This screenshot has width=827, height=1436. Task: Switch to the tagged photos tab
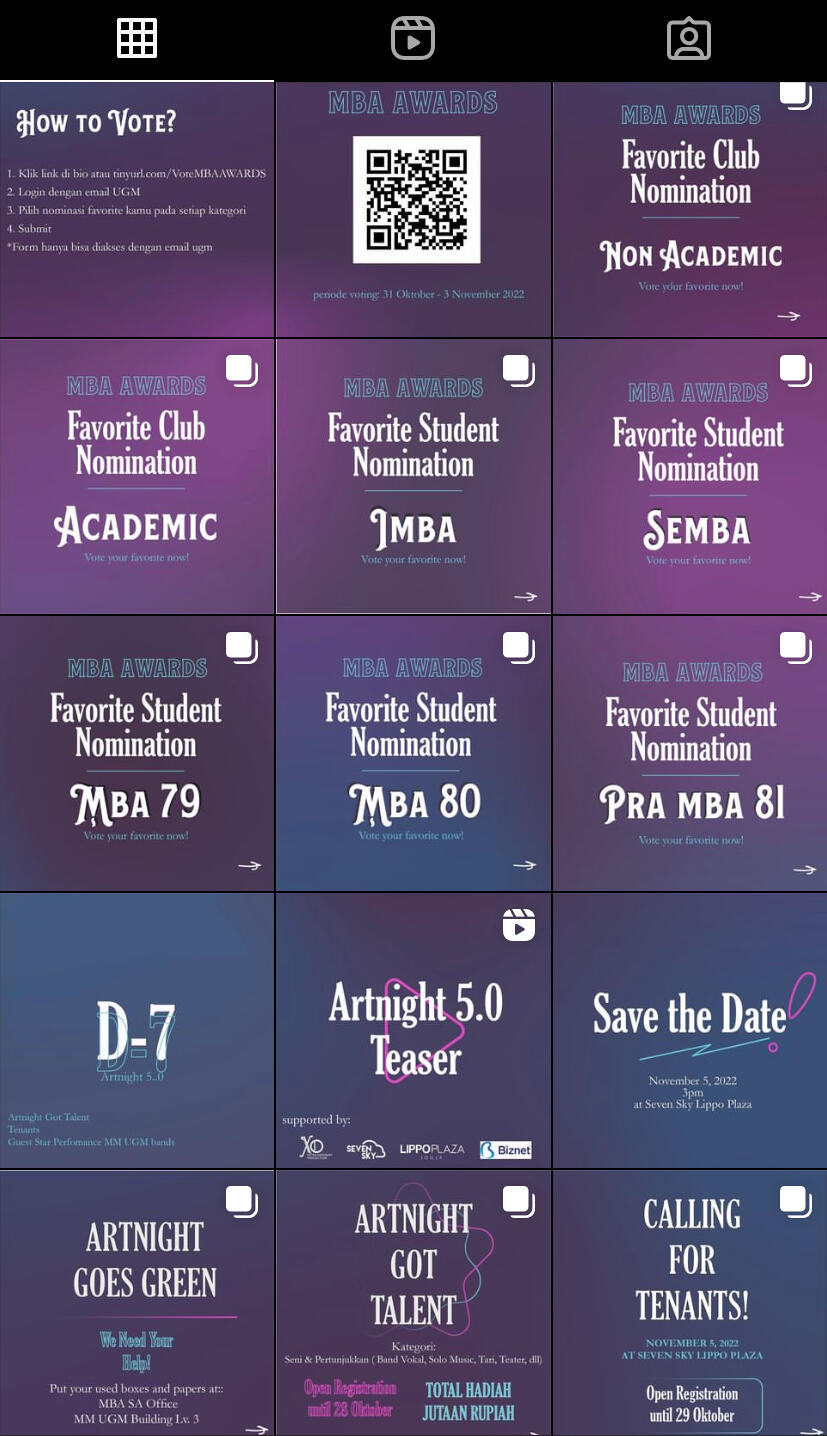pyautogui.click(x=688, y=39)
